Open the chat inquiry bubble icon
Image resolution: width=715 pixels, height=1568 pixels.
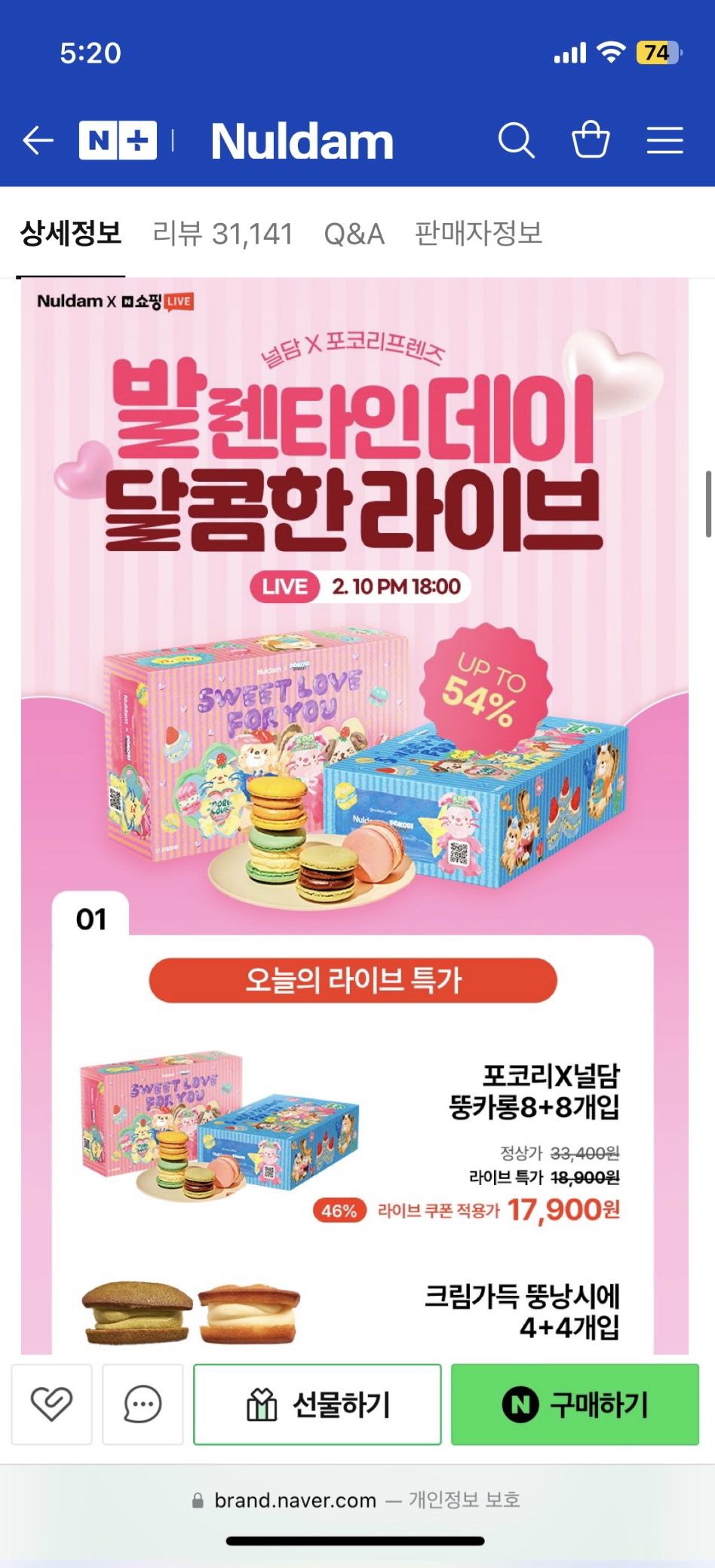pos(143,1404)
